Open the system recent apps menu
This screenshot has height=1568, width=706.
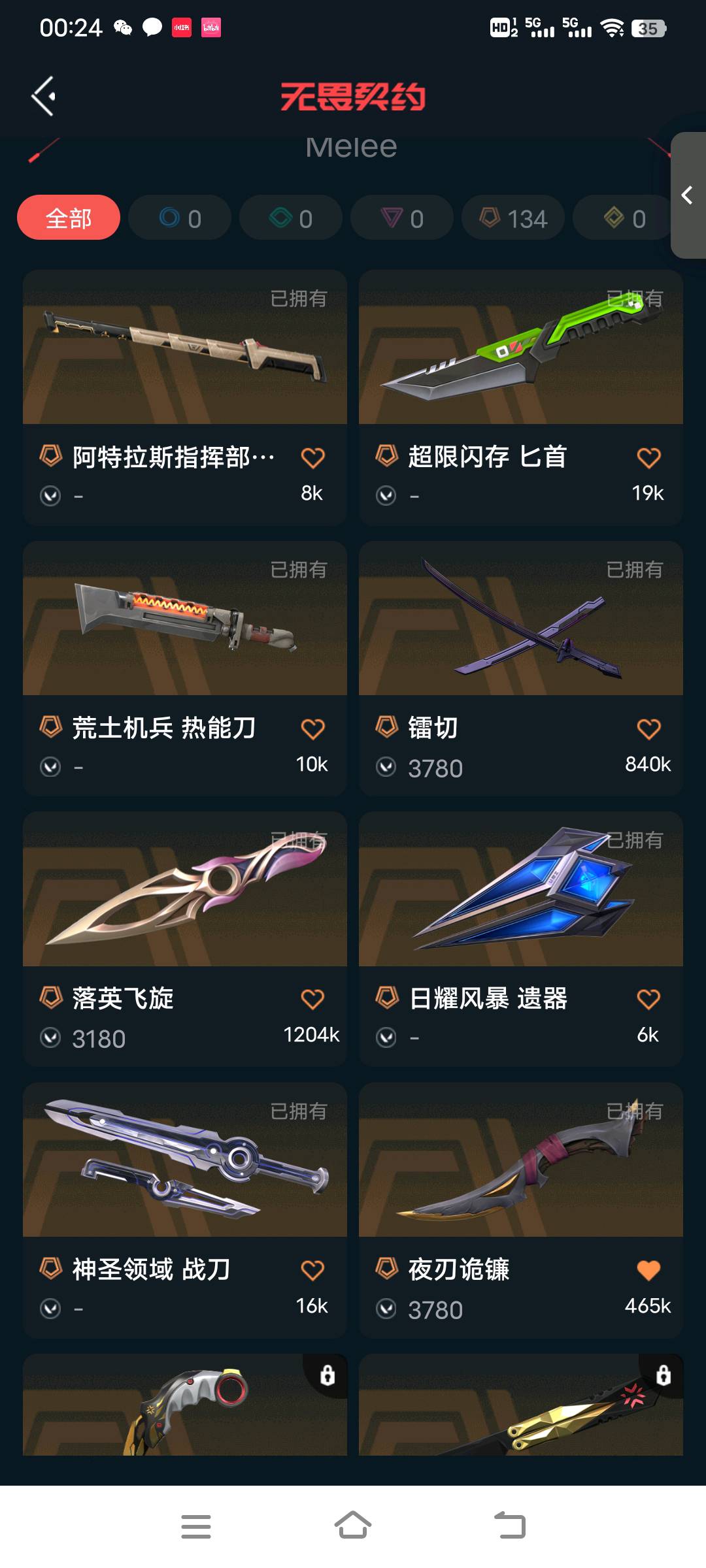[196, 1526]
